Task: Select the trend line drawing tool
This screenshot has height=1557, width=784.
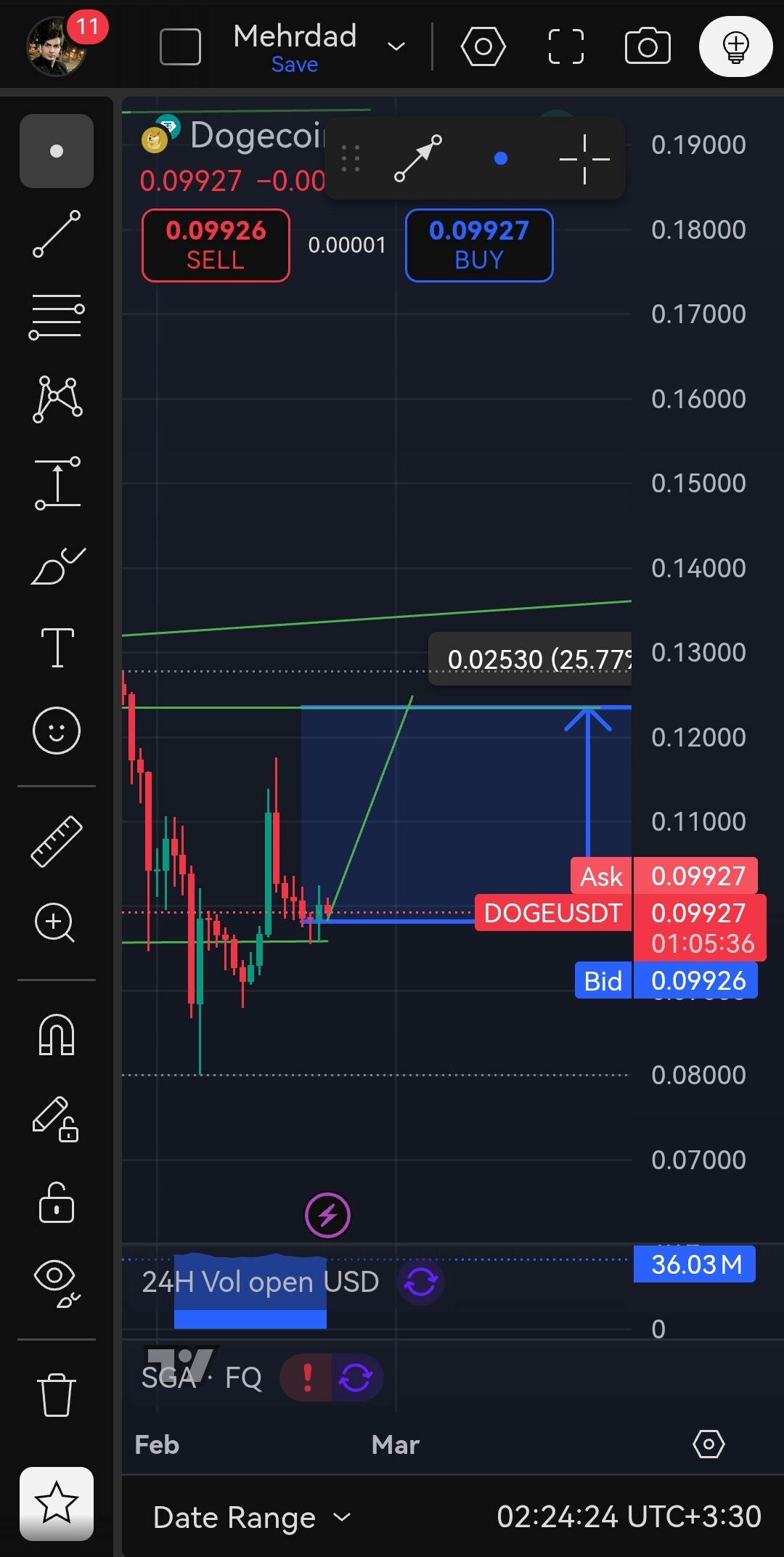Action: click(57, 234)
